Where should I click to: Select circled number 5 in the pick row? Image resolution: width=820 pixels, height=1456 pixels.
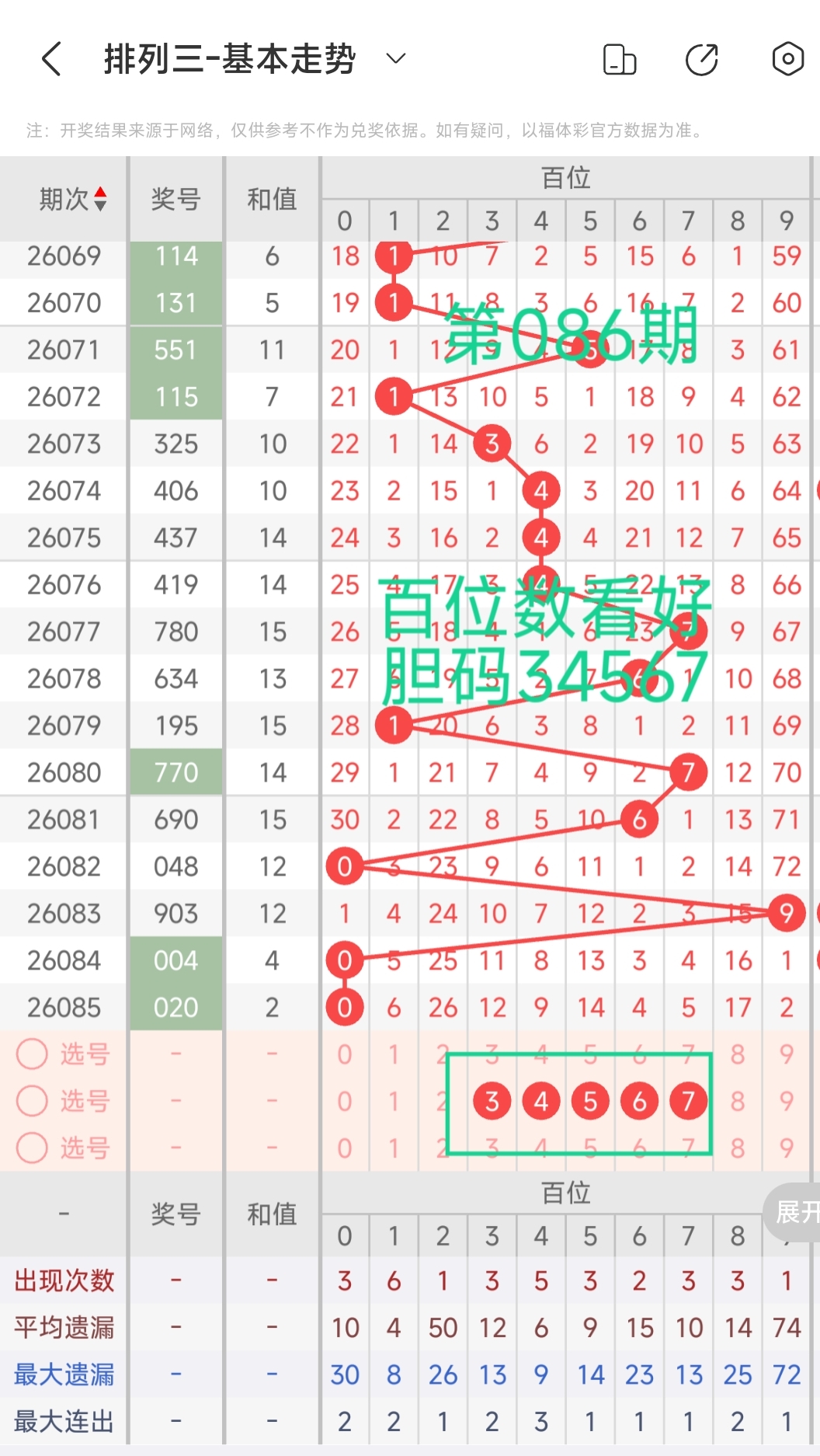(590, 1101)
